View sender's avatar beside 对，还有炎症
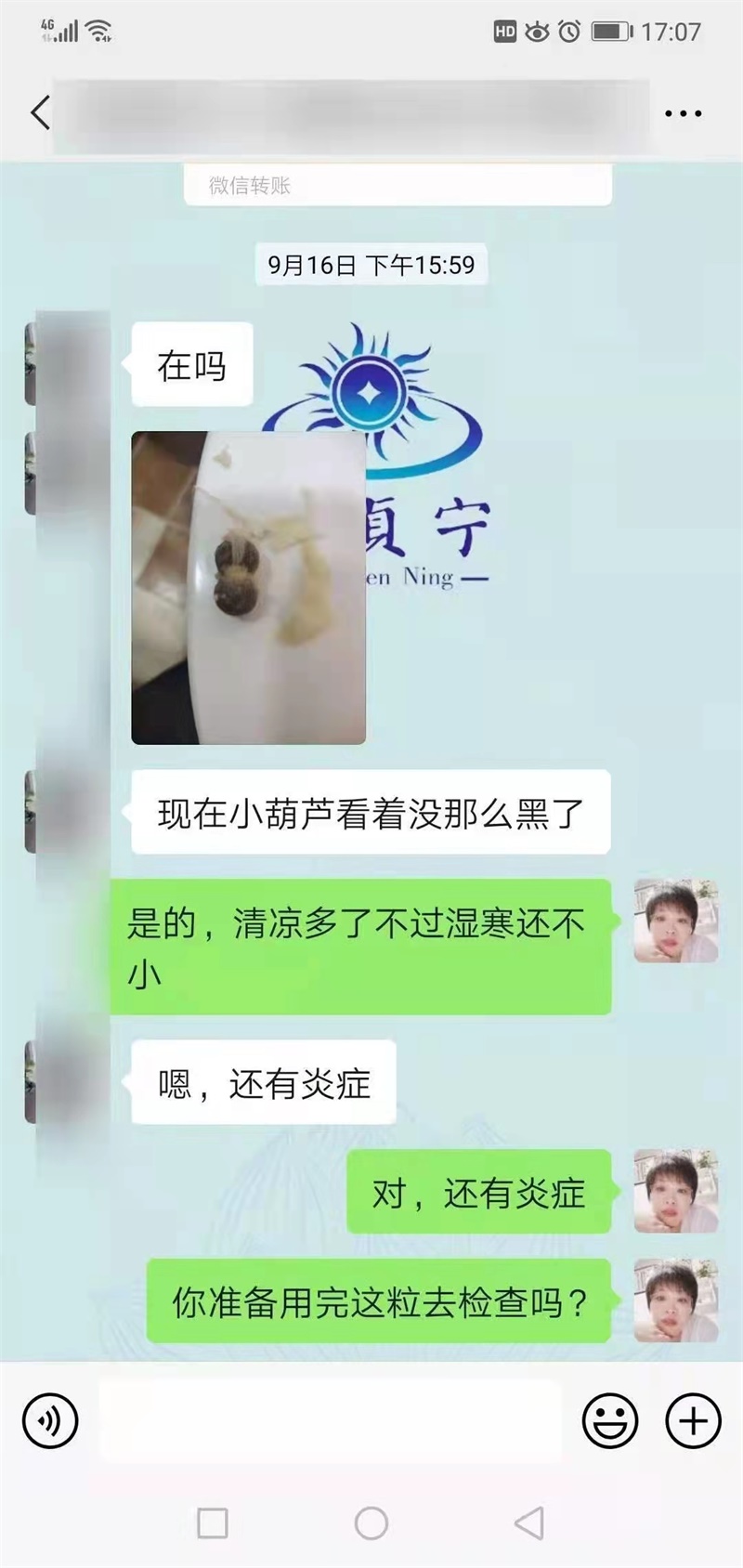This screenshot has width=743, height=1568. tap(675, 1191)
